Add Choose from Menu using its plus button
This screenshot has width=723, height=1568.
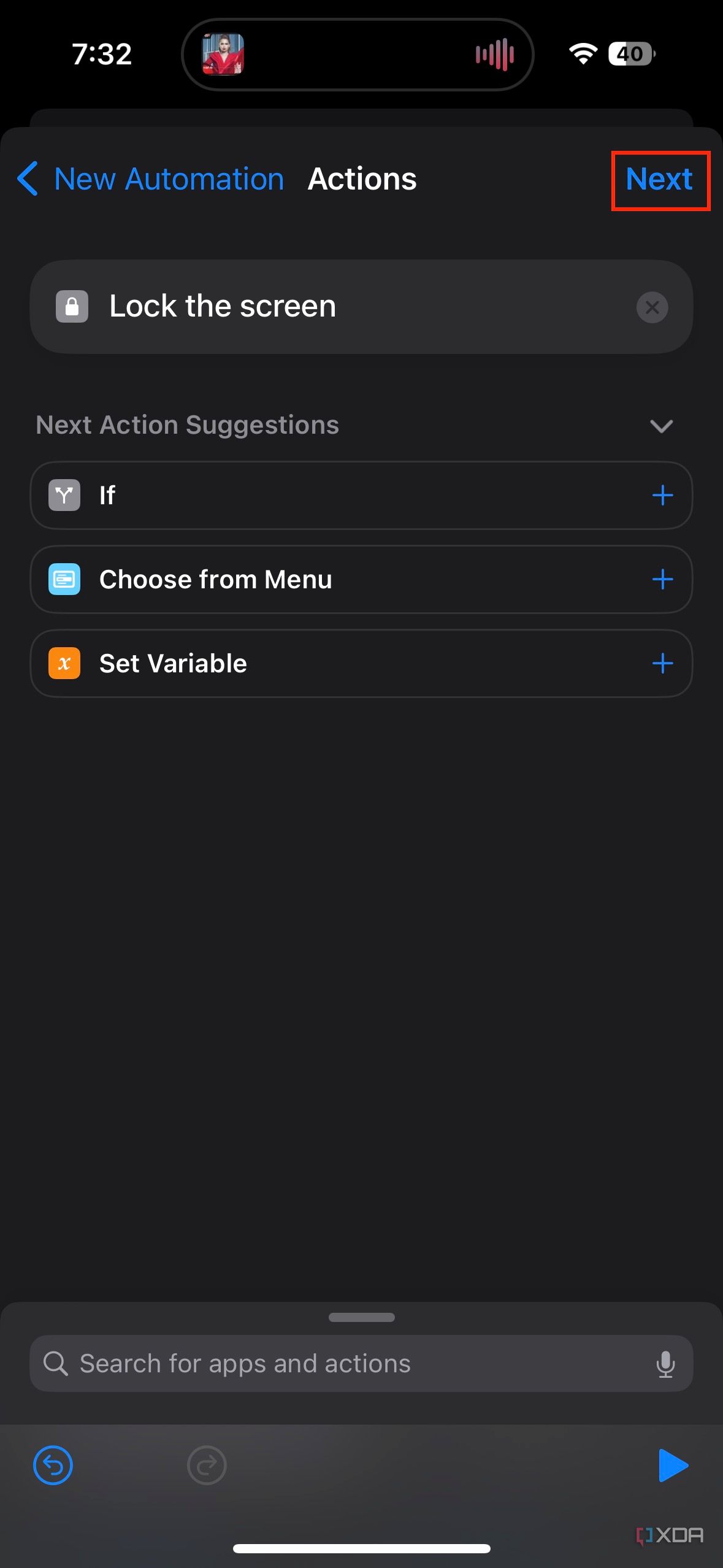tap(663, 579)
